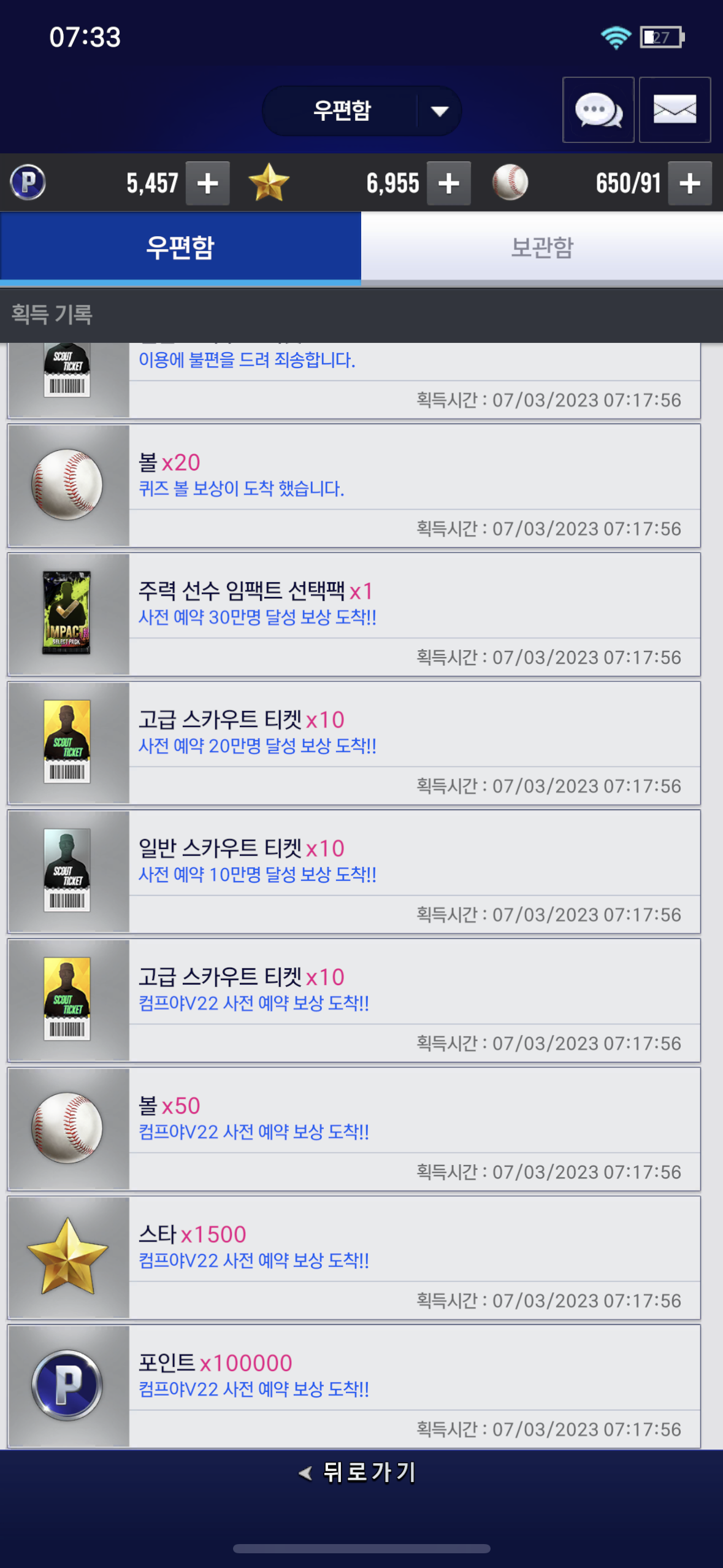The image size is (723, 1568).
Task: Switch to the 우편함 tab
Action: [x=180, y=248]
